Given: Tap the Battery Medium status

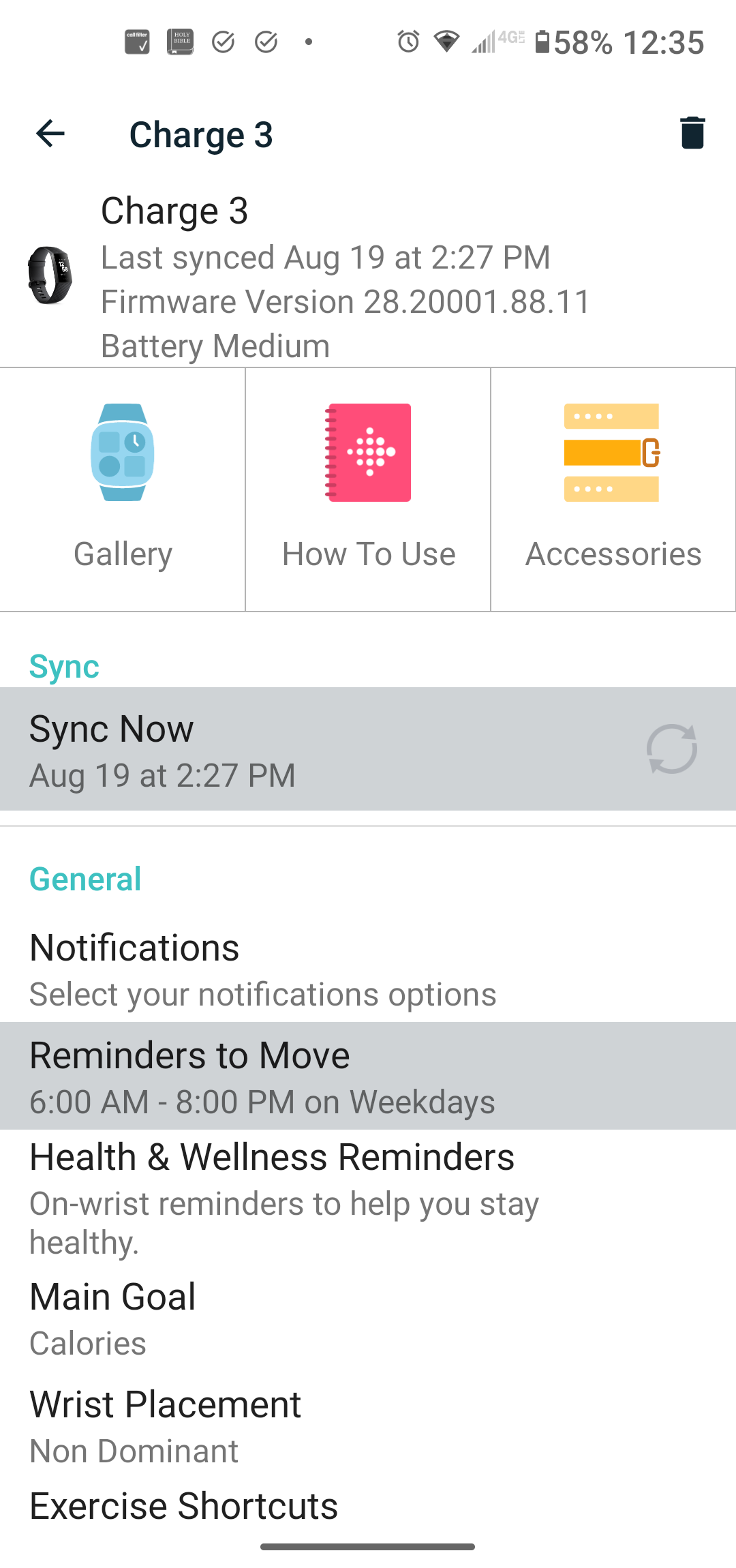Looking at the screenshot, I should click(215, 346).
